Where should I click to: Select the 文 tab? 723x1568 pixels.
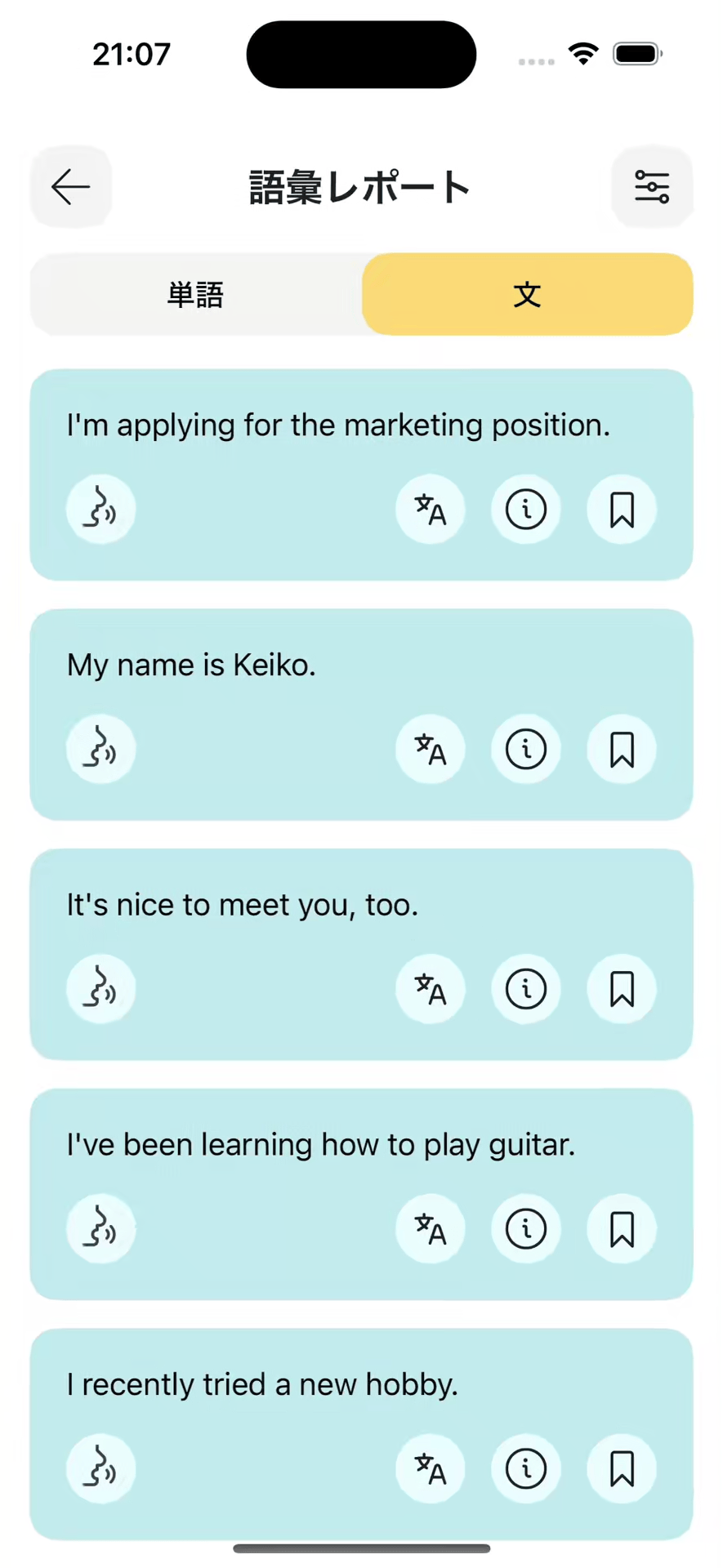point(527,295)
